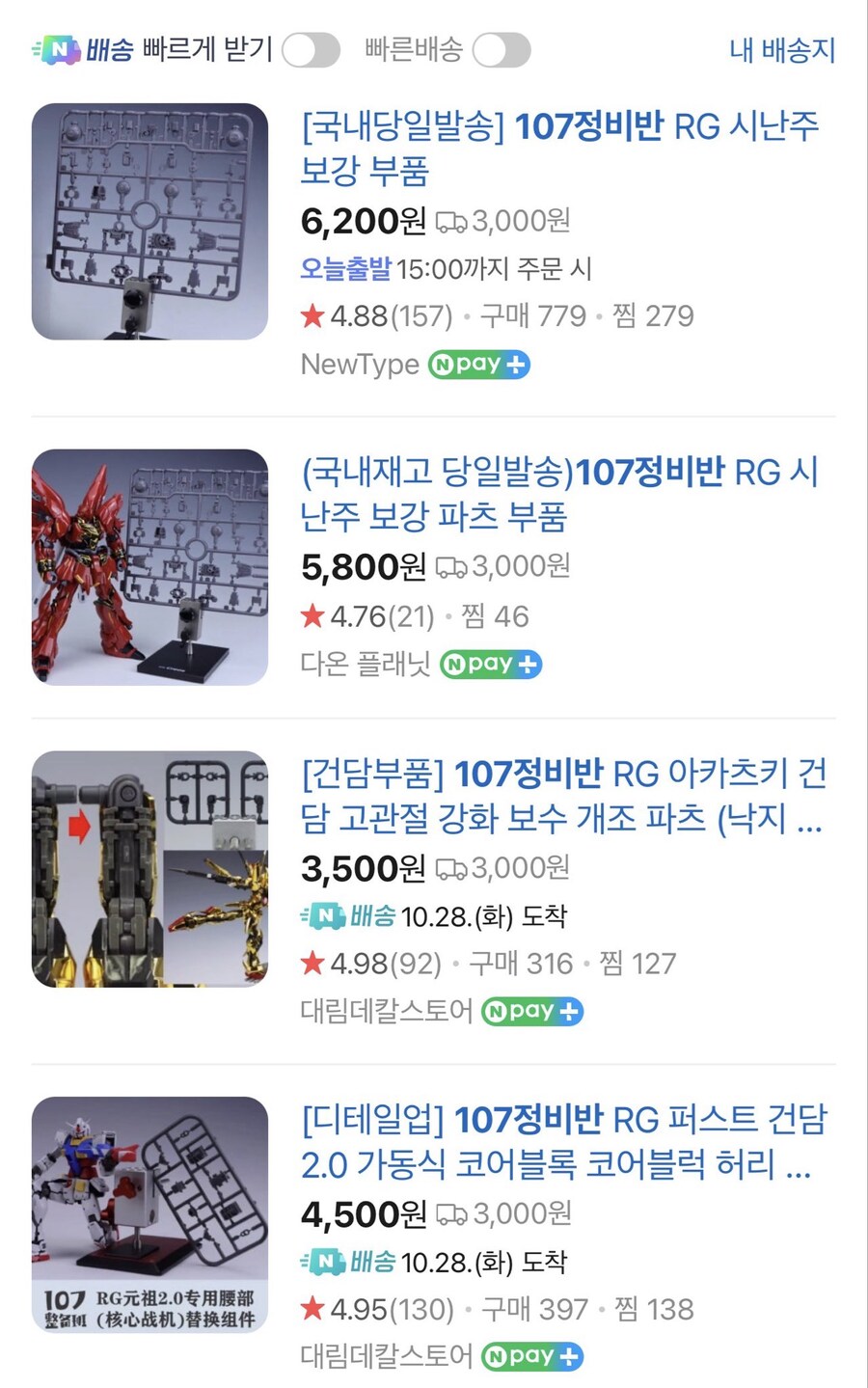868x1388 pixels.
Task: Open 내 배송지 settings
Action: point(783,51)
